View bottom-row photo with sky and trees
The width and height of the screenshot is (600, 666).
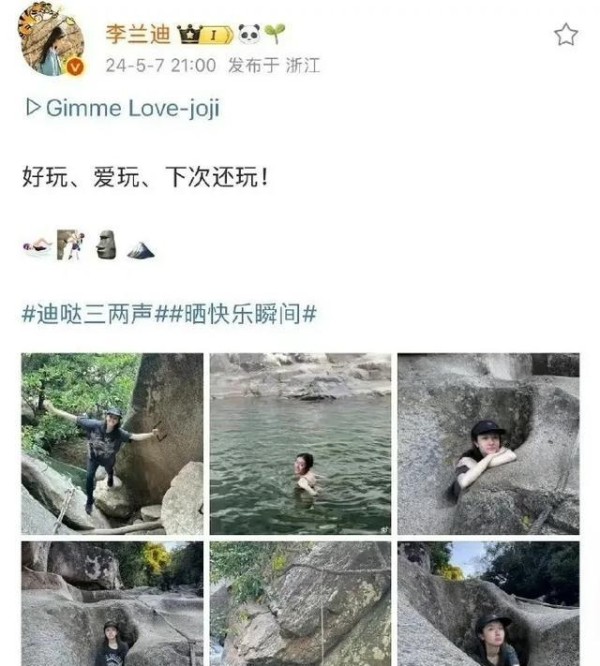488,603
